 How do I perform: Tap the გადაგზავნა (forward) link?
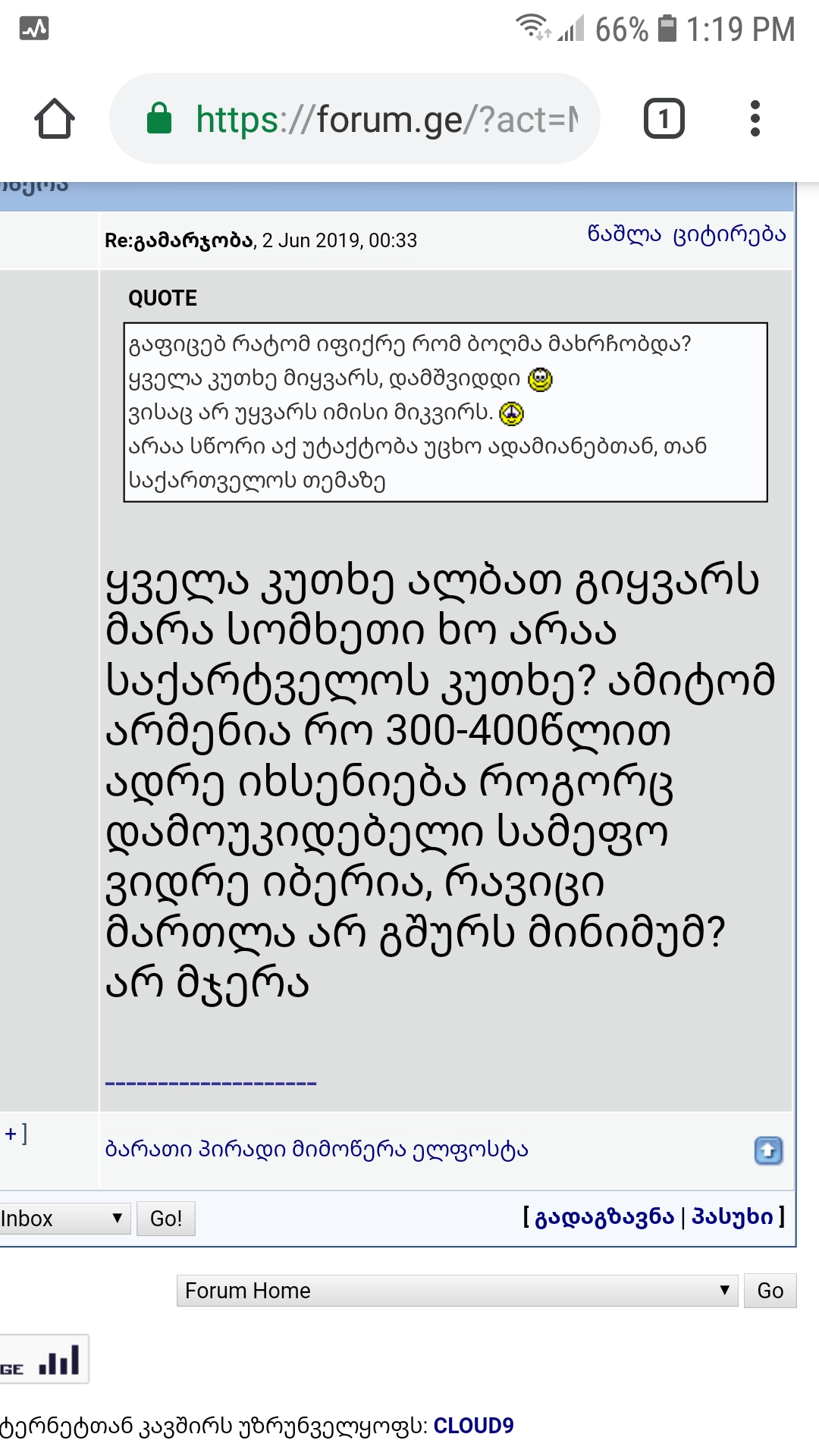point(604,1216)
